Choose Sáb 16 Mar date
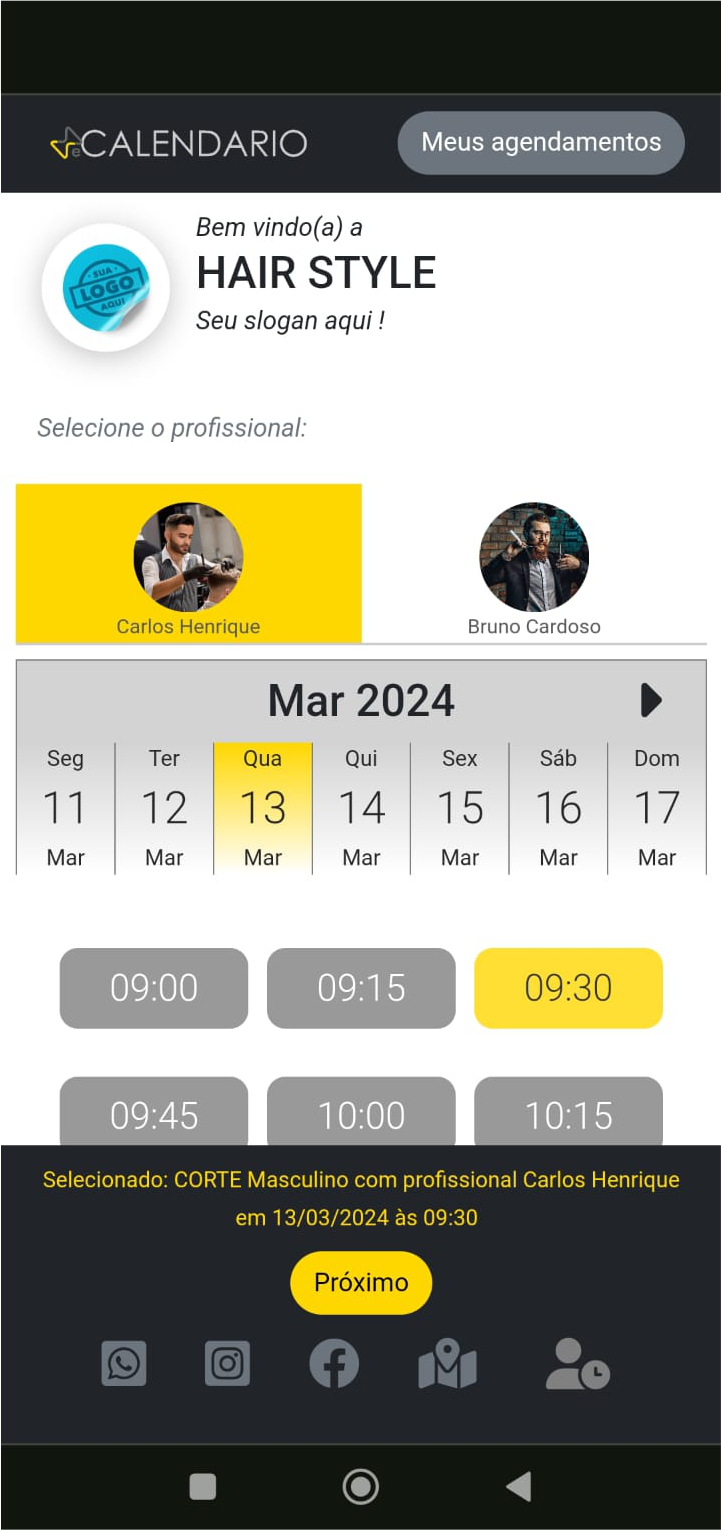 [558, 808]
